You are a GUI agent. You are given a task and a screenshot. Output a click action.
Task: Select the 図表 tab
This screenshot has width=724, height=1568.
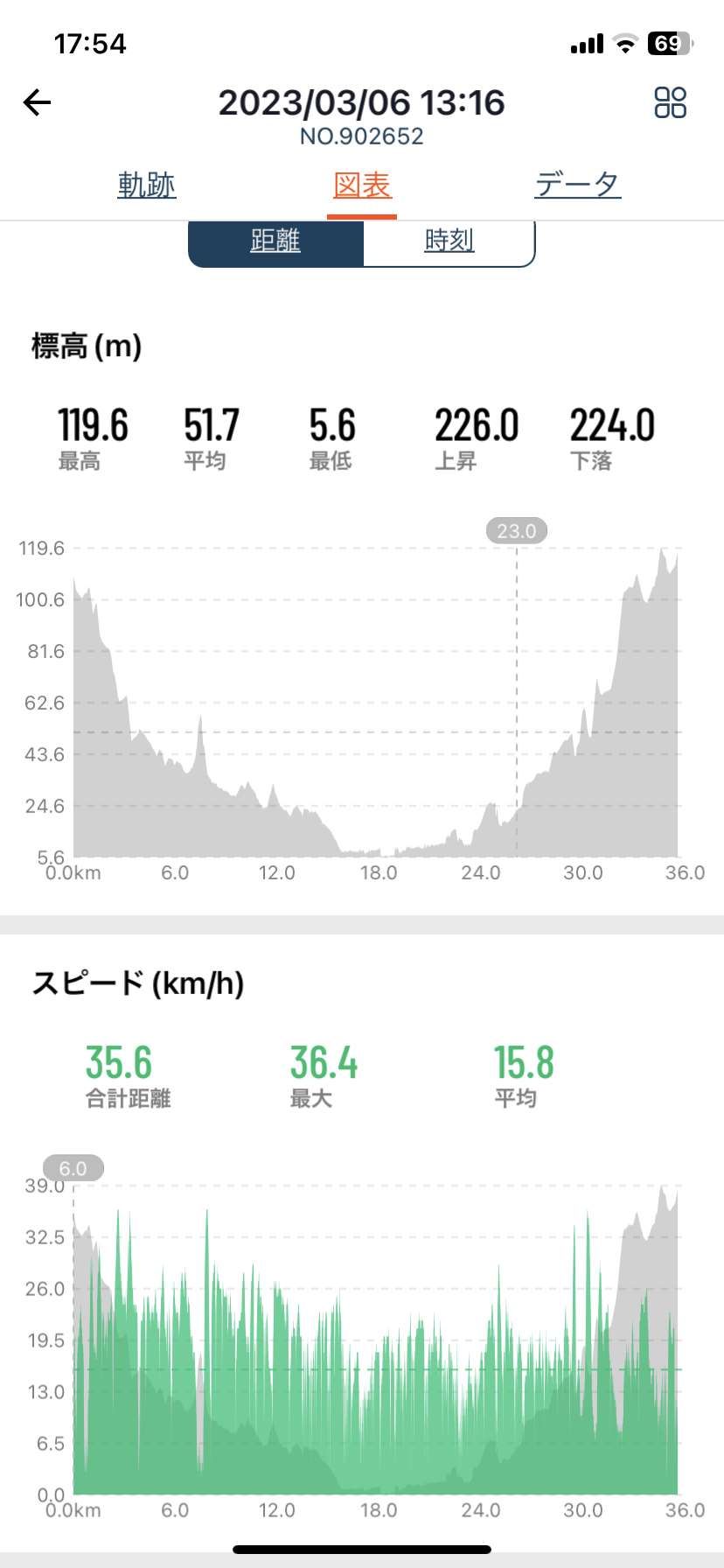pos(362,185)
